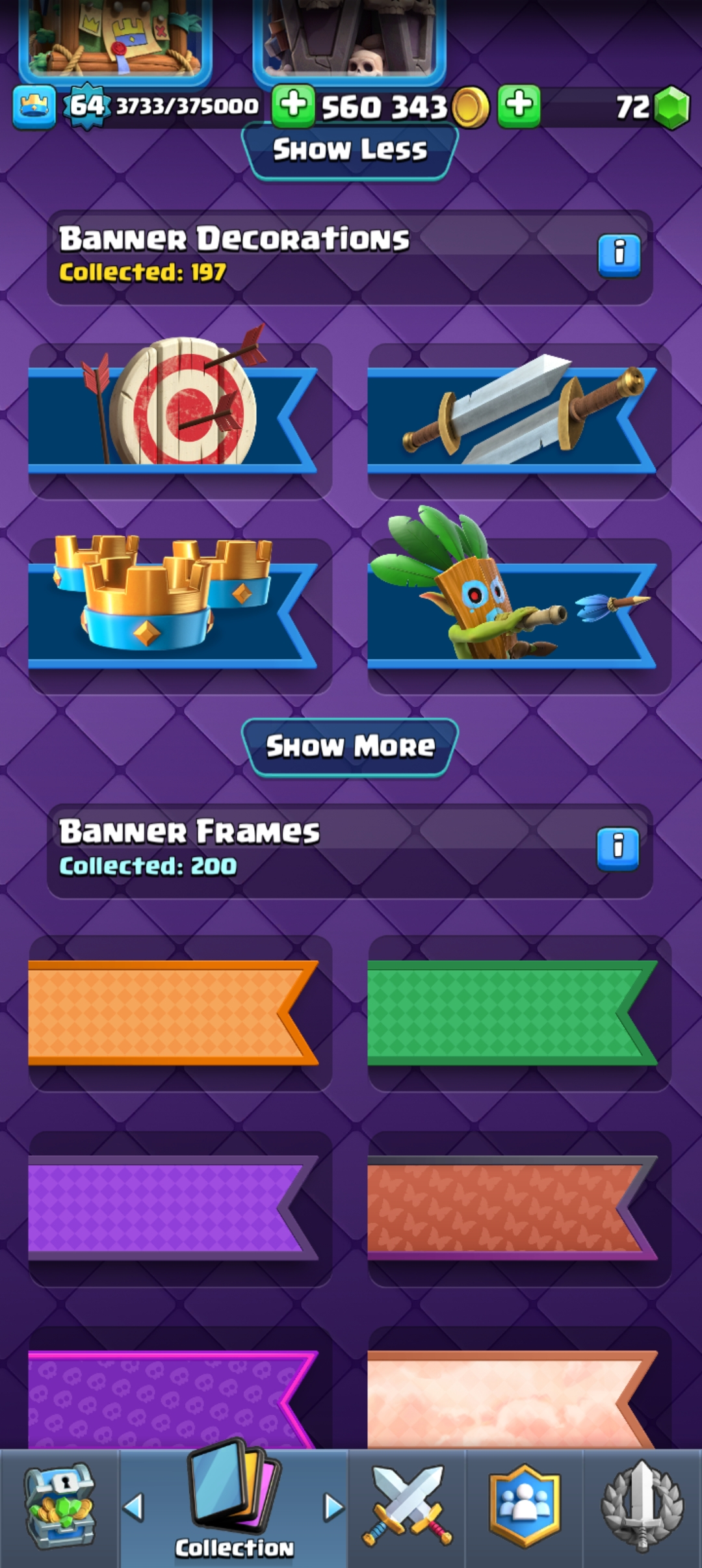Screen dimensions: 702x1568
Task: Open Banner Frames info
Action: (617, 849)
